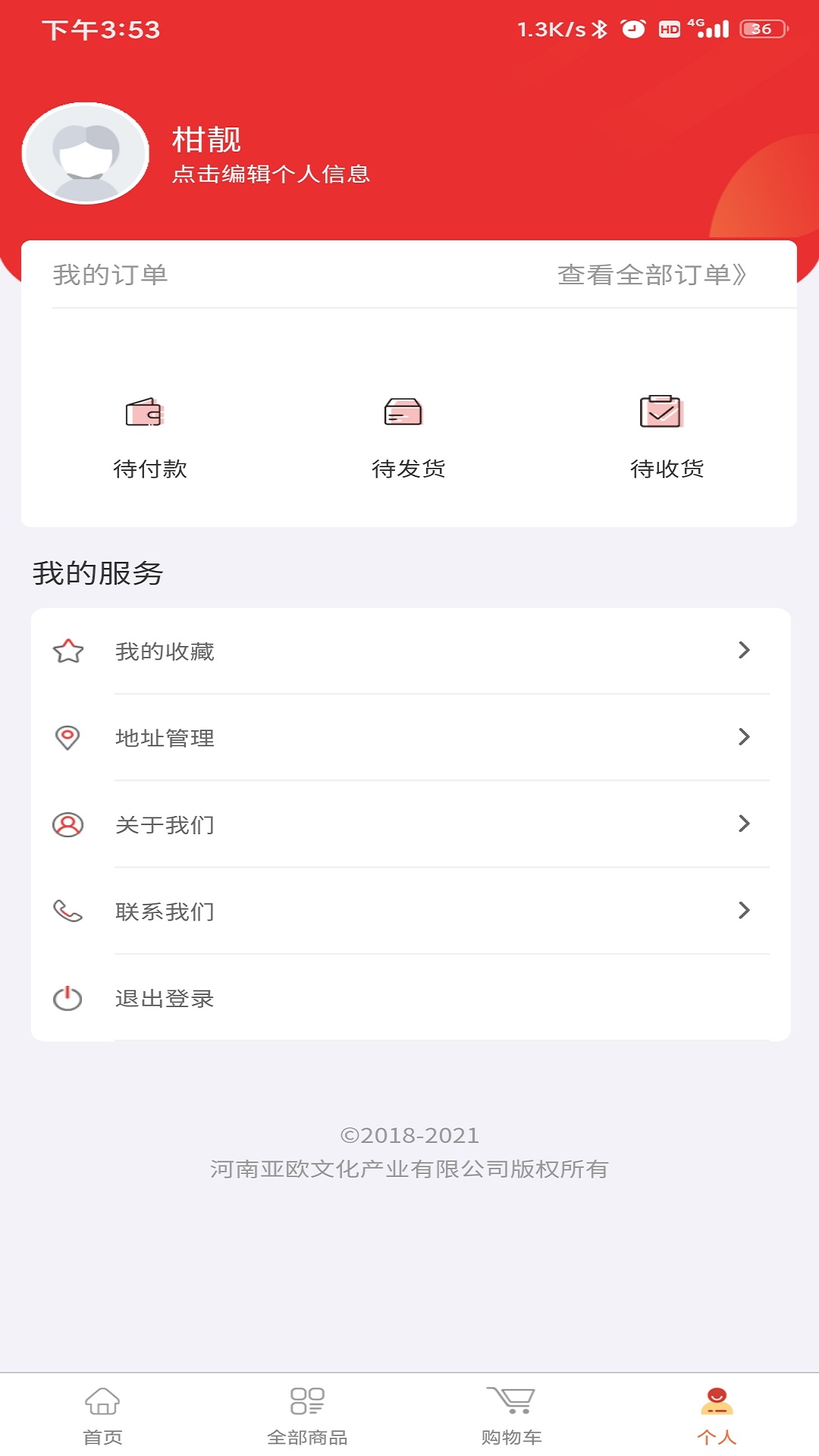Open 待付款 pending payment orders
The height and width of the screenshot is (1456, 819).
pos(149,438)
